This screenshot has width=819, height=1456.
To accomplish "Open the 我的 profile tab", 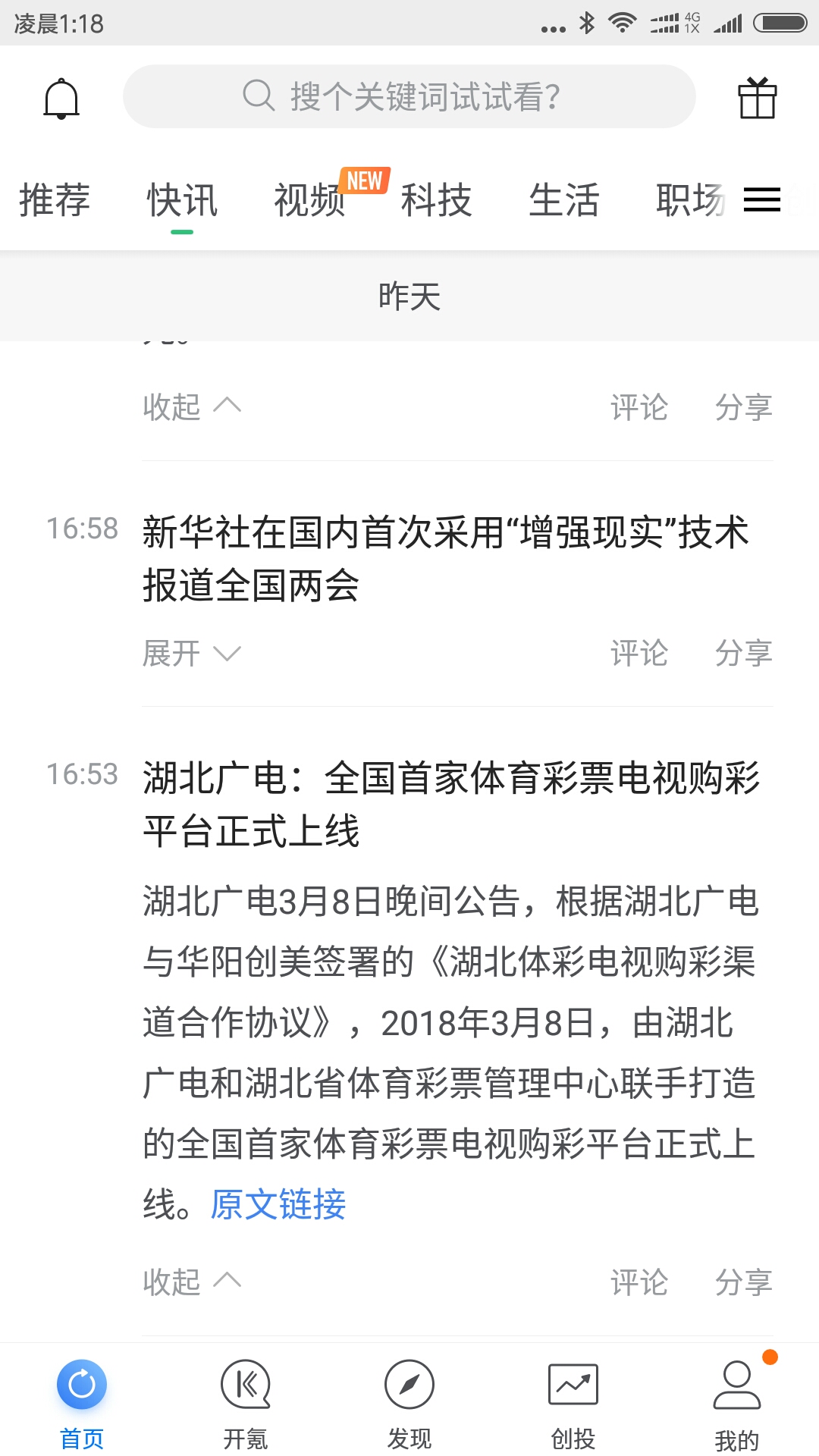I will pyautogui.click(x=737, y=1403).
